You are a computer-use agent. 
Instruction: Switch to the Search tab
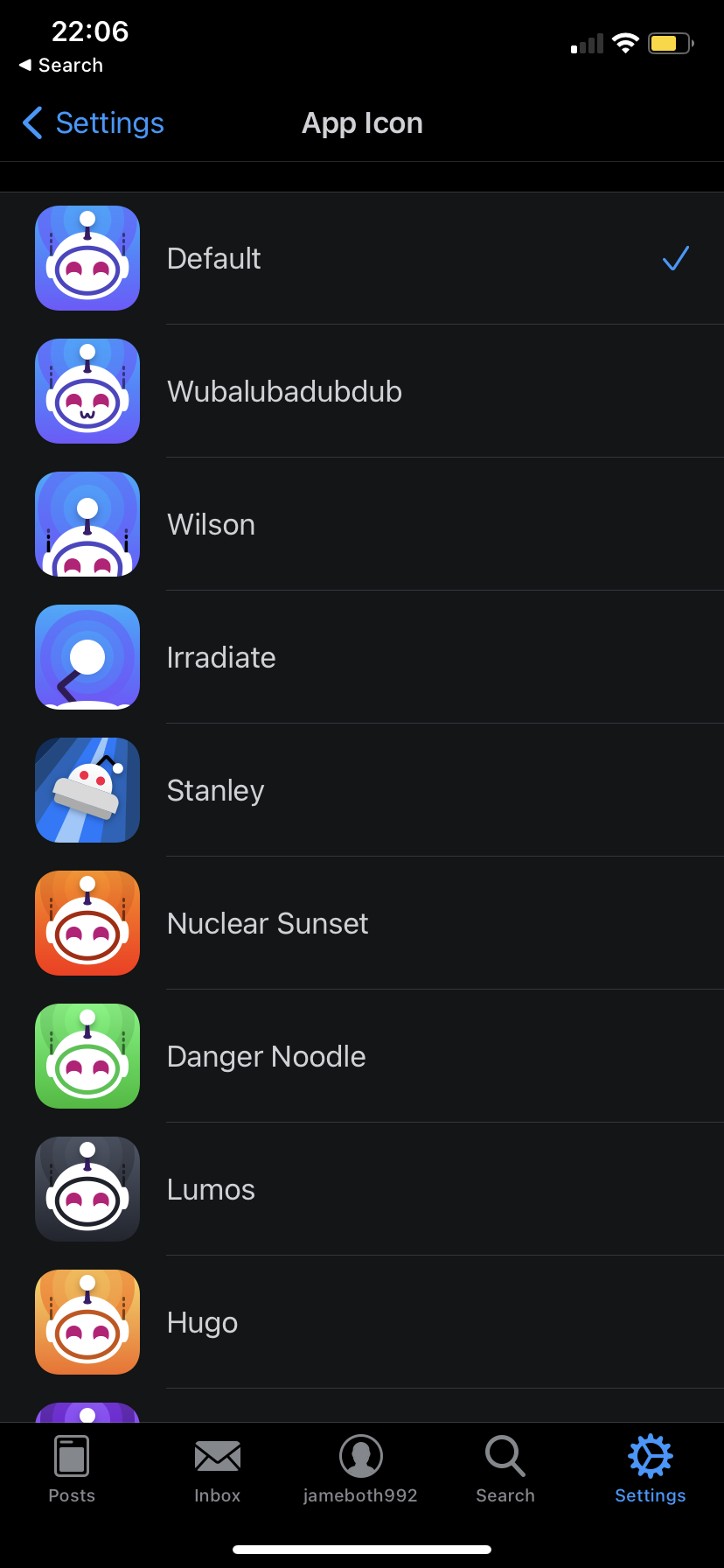(x=505, y=1470)
